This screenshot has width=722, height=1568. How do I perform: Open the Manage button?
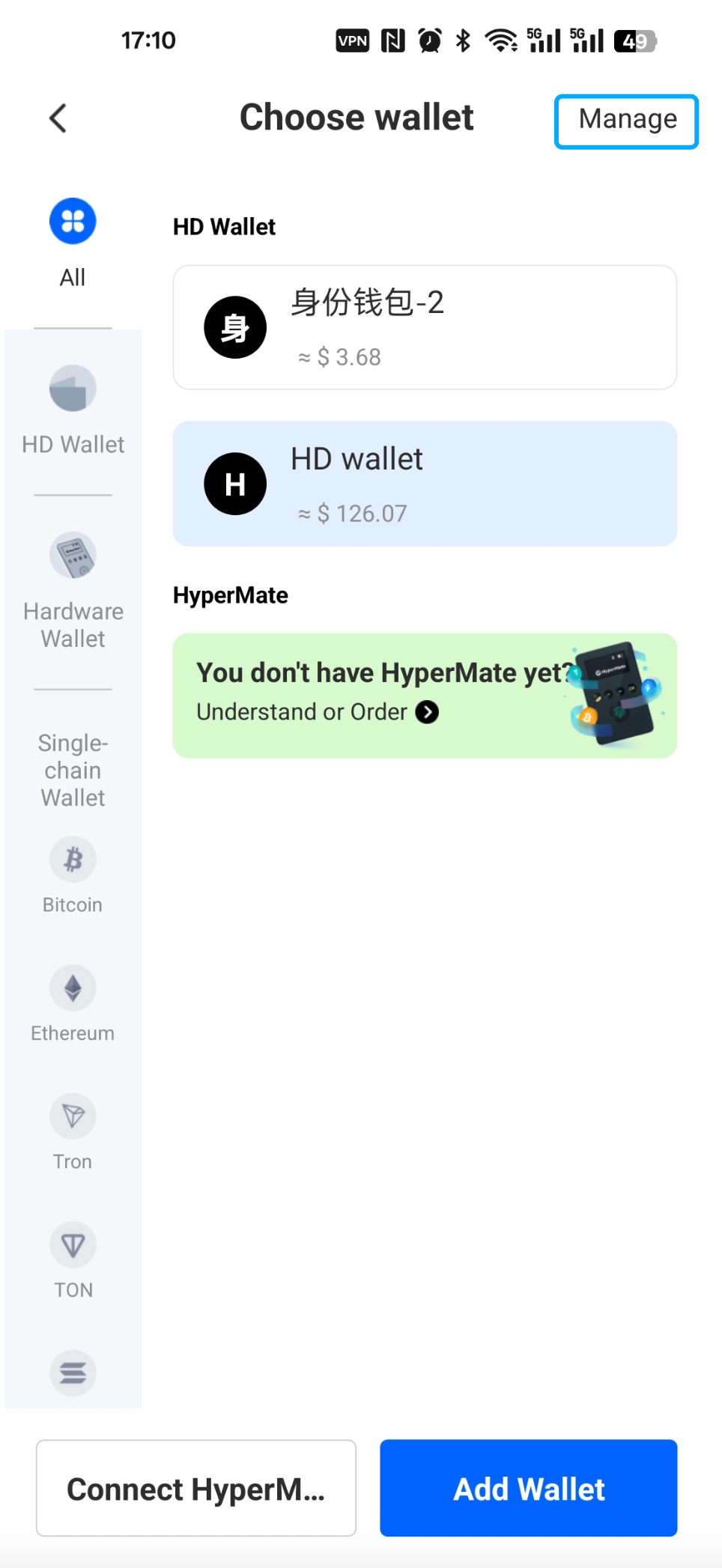(x=626, y=121)
